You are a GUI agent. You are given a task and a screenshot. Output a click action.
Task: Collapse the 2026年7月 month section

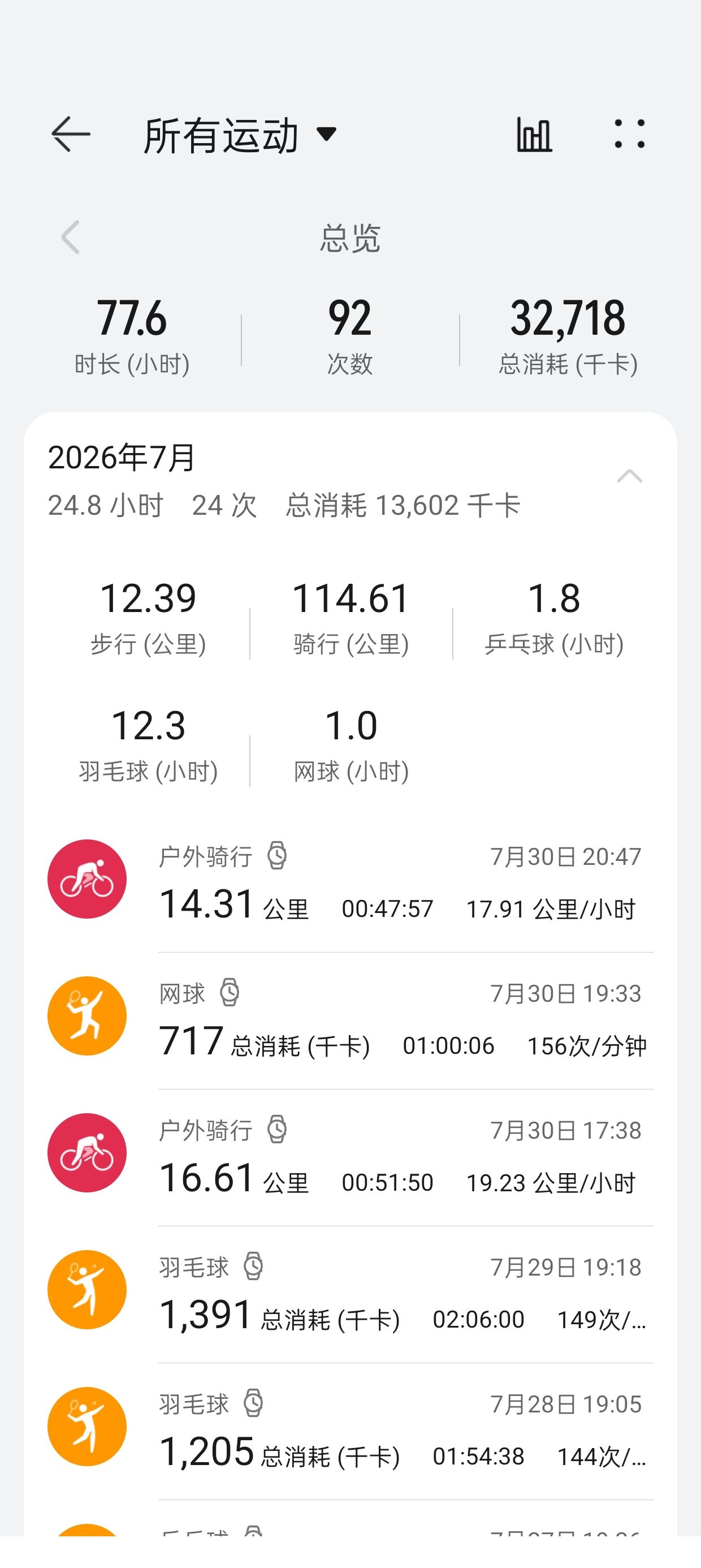[629, 476]
